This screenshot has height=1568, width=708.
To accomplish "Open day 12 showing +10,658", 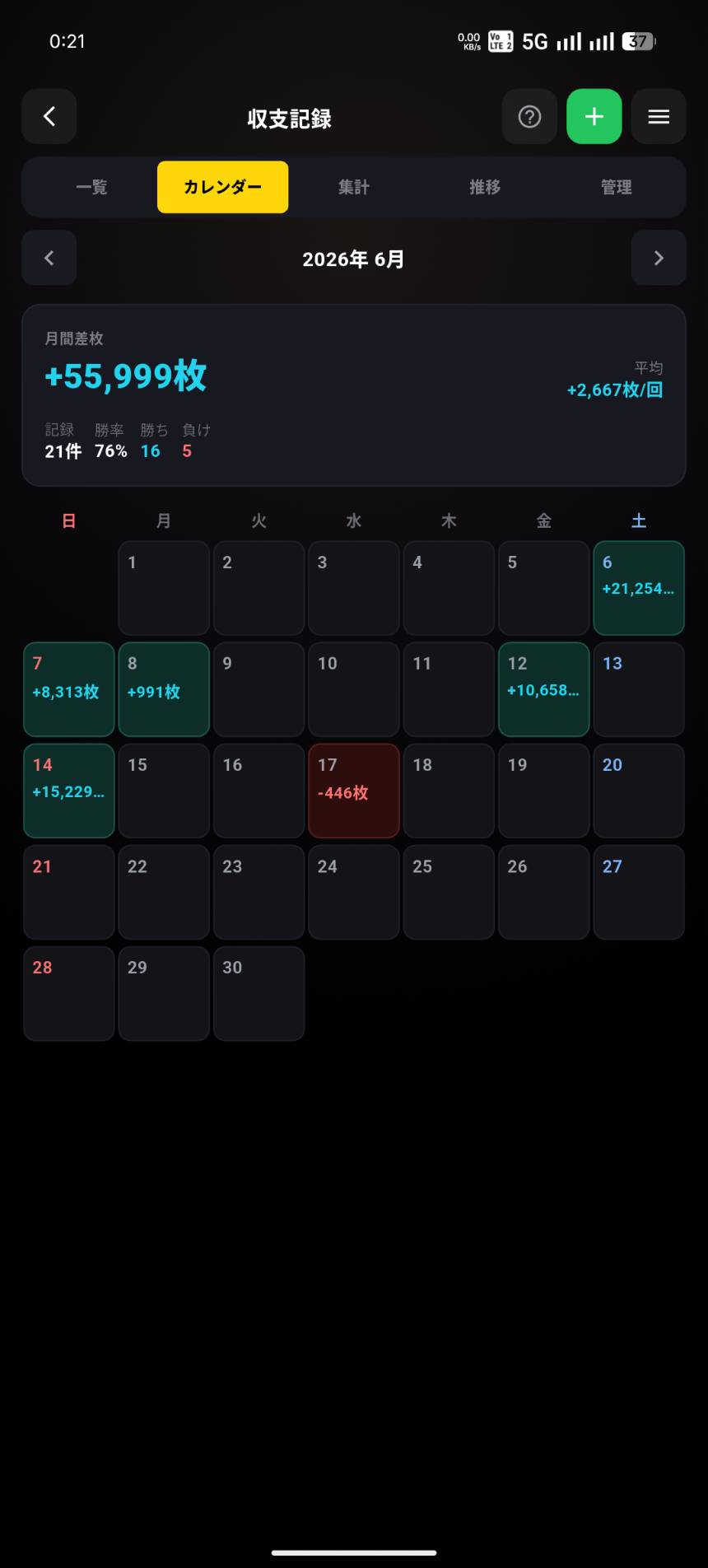I will click(544, 689).
